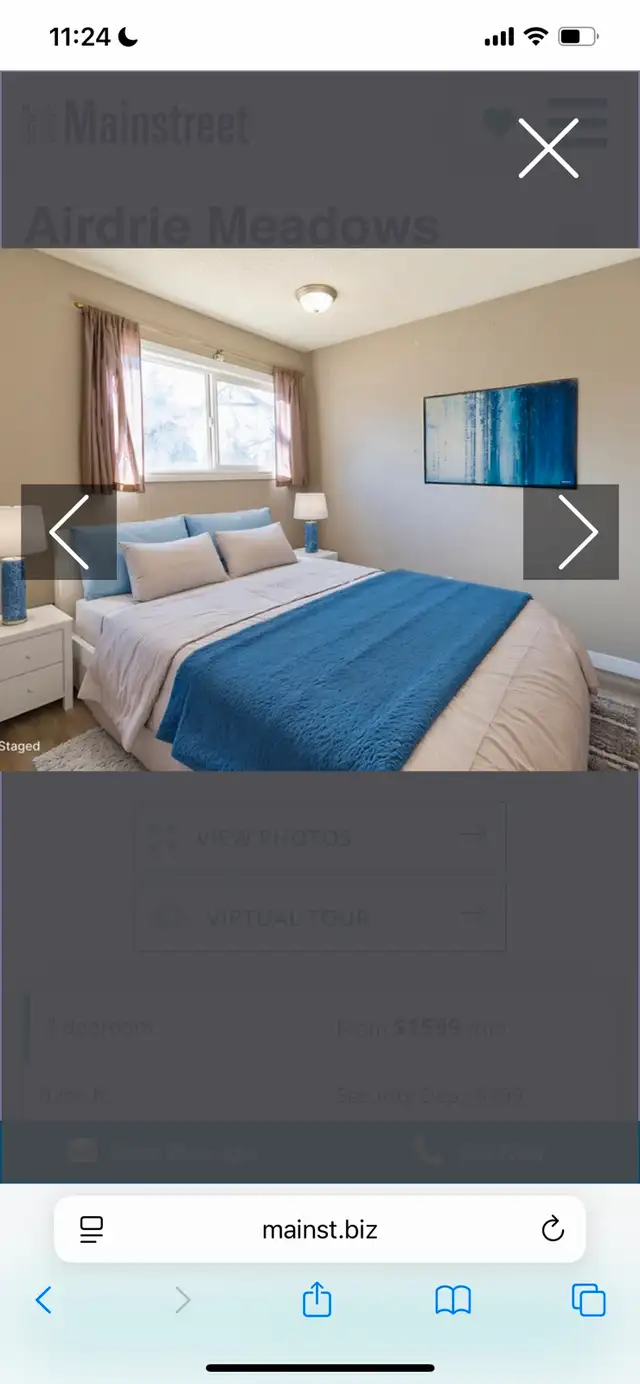The height and width of the screenshot is (1384, 640).
Task: Close the photo gallery overlay
Action: pyautogui.click(x=548, y=148)
